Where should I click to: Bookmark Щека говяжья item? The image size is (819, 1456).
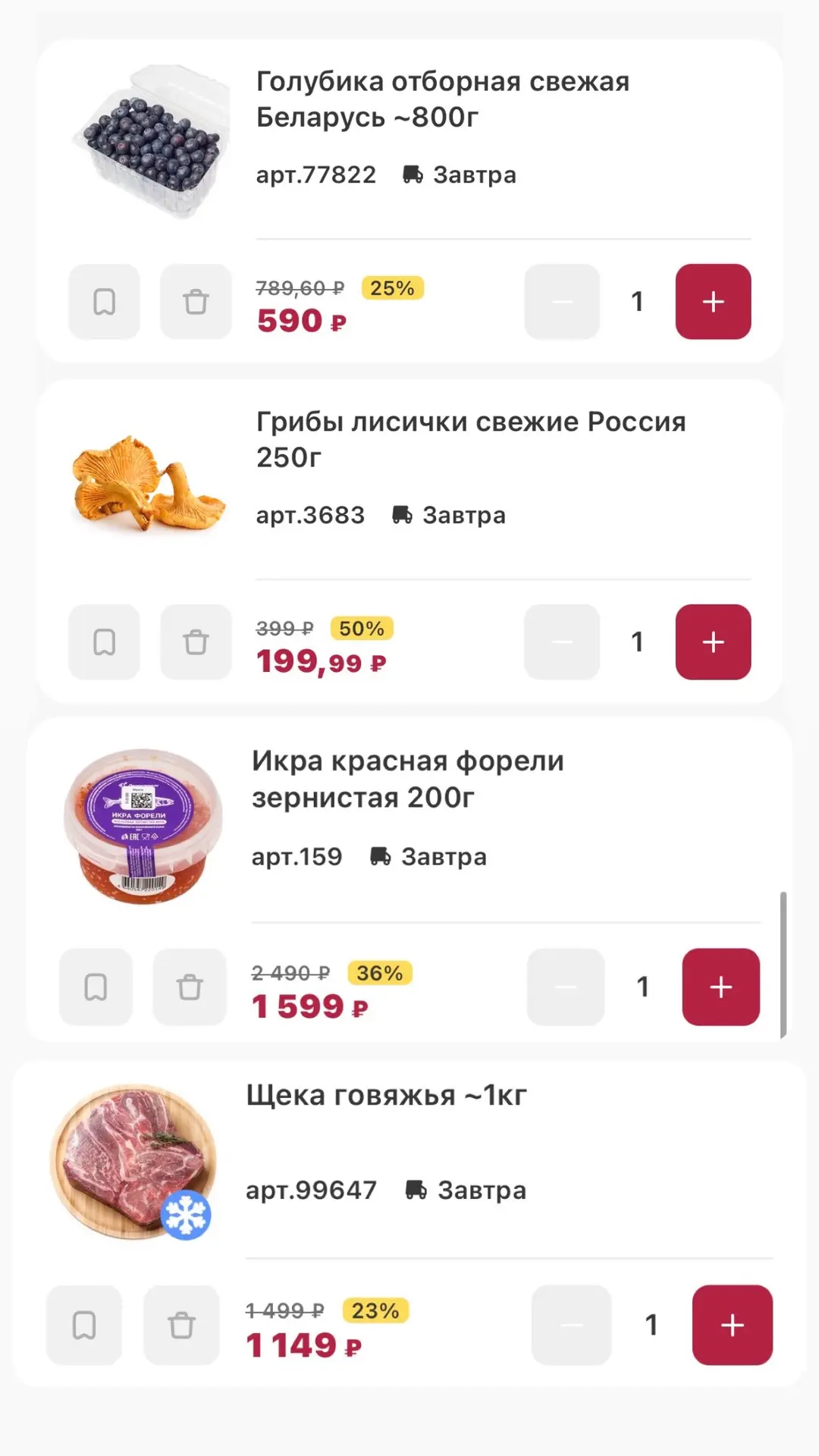84,1326
